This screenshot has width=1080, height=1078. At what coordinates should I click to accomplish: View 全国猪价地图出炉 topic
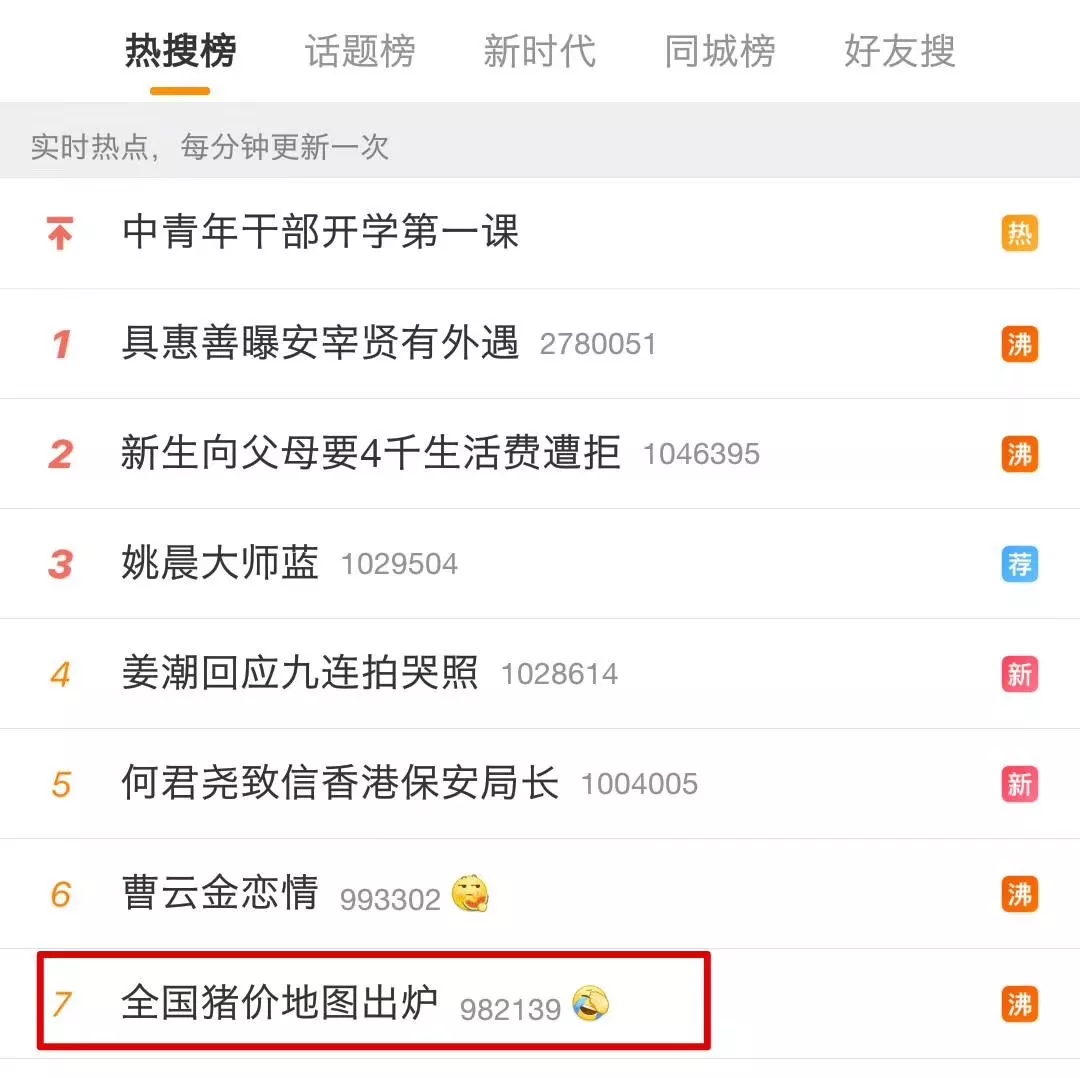pos(280,1003)
